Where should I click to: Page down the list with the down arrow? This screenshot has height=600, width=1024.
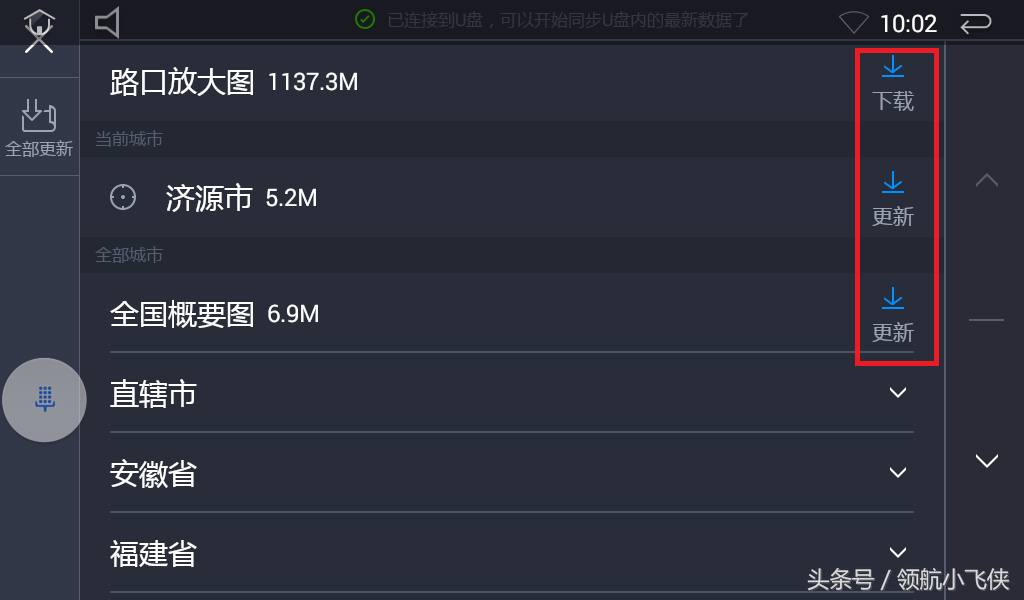click(x=986, y=460)
